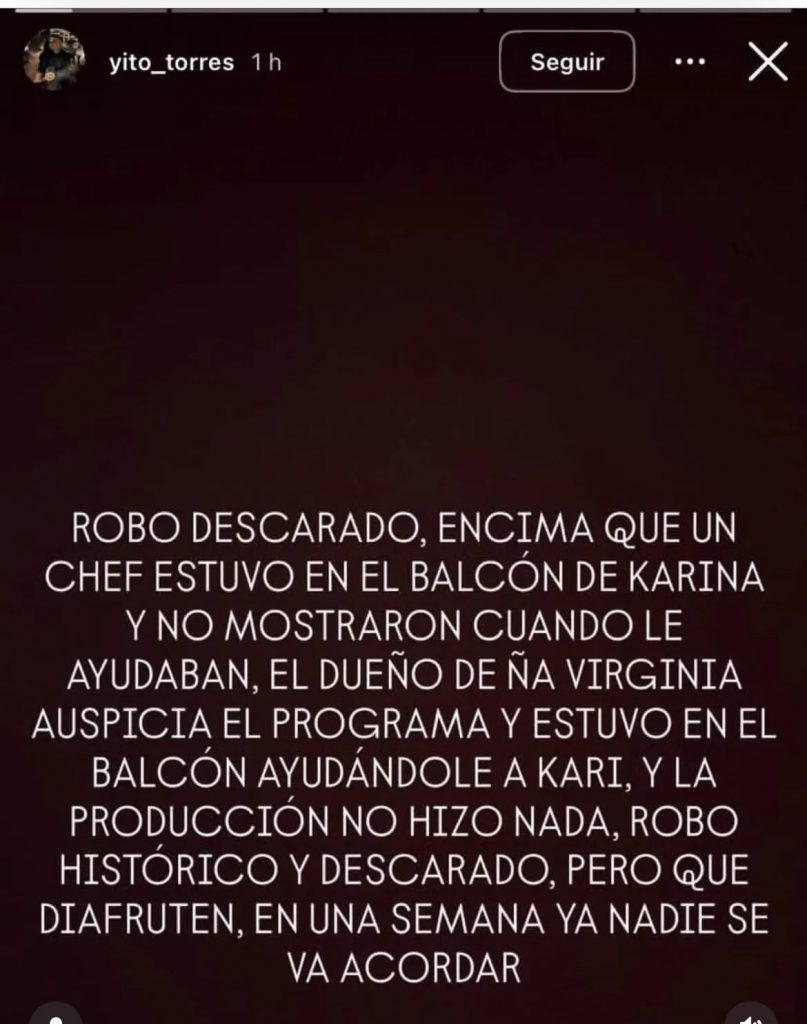Close the story with the X
The width and height of the screenshot is (807, 1024).
tap(768, 62)
